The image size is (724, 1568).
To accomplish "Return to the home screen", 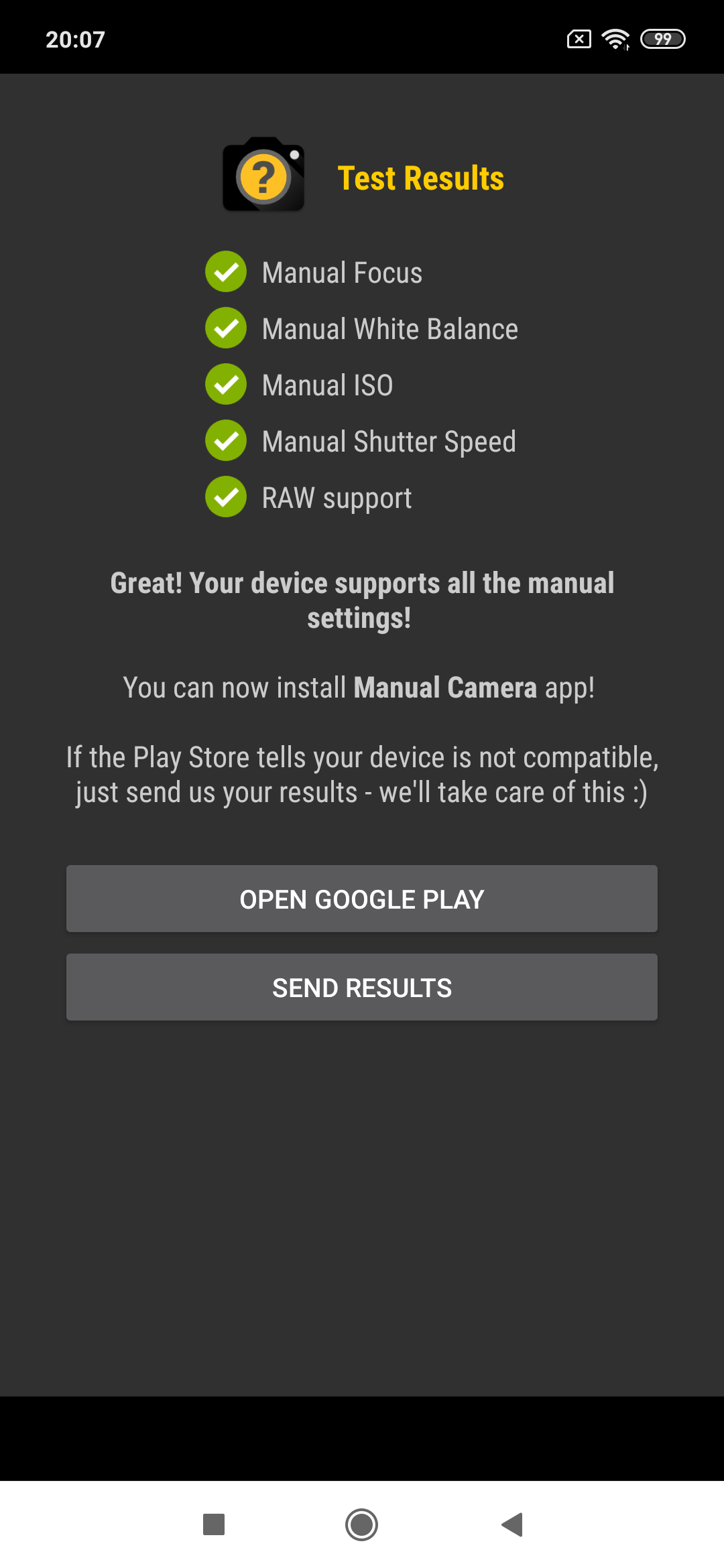I will pos(361,1524).
